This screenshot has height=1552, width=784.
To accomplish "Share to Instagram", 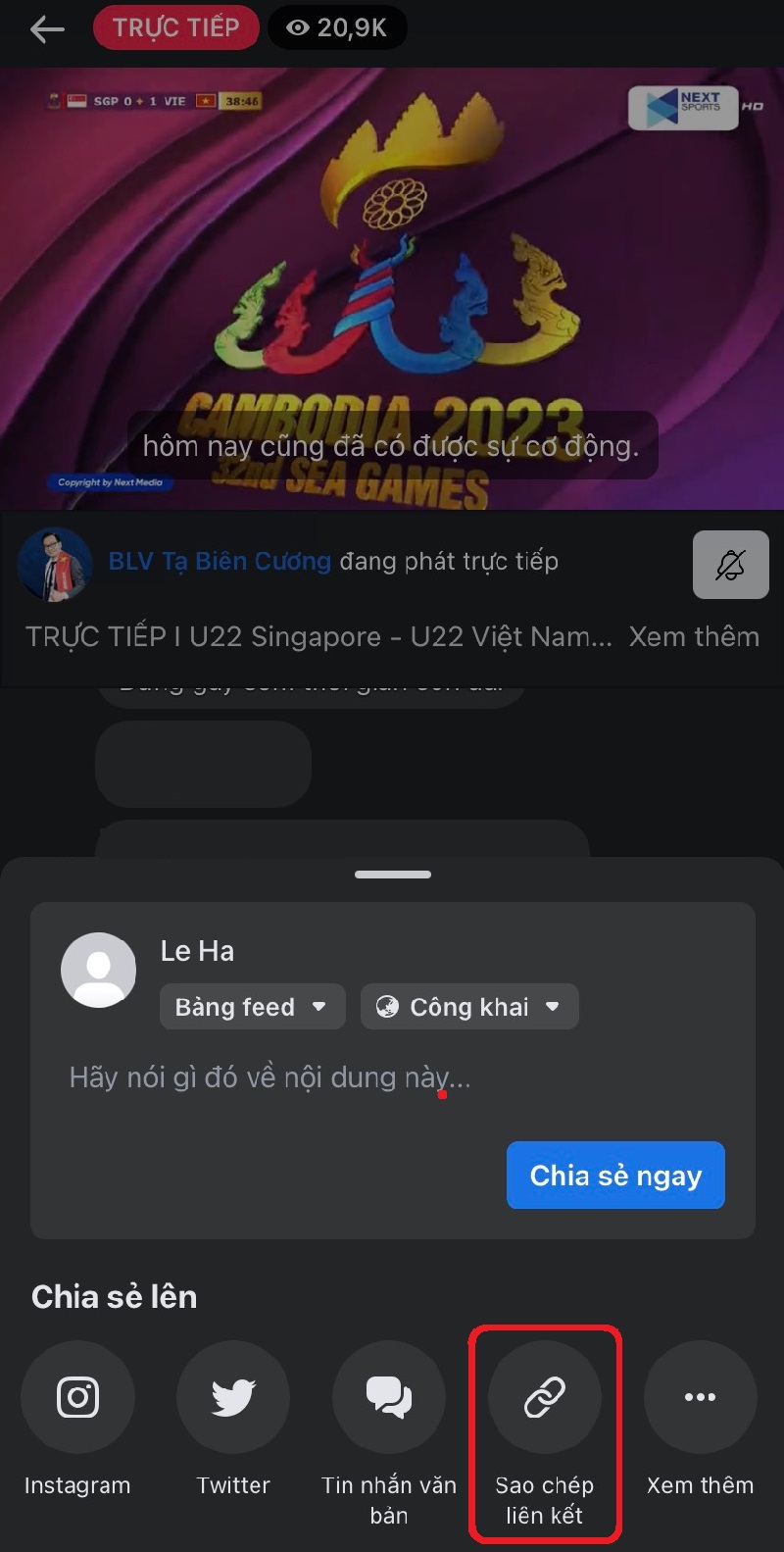I will [x=77, y=1397].
